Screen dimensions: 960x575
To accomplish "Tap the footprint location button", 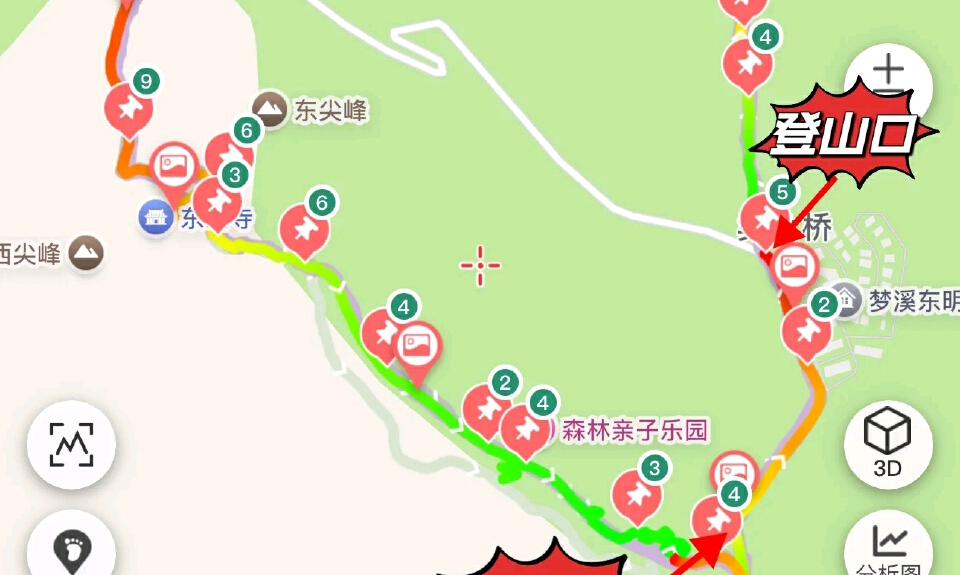I will (x=70, y=548).
